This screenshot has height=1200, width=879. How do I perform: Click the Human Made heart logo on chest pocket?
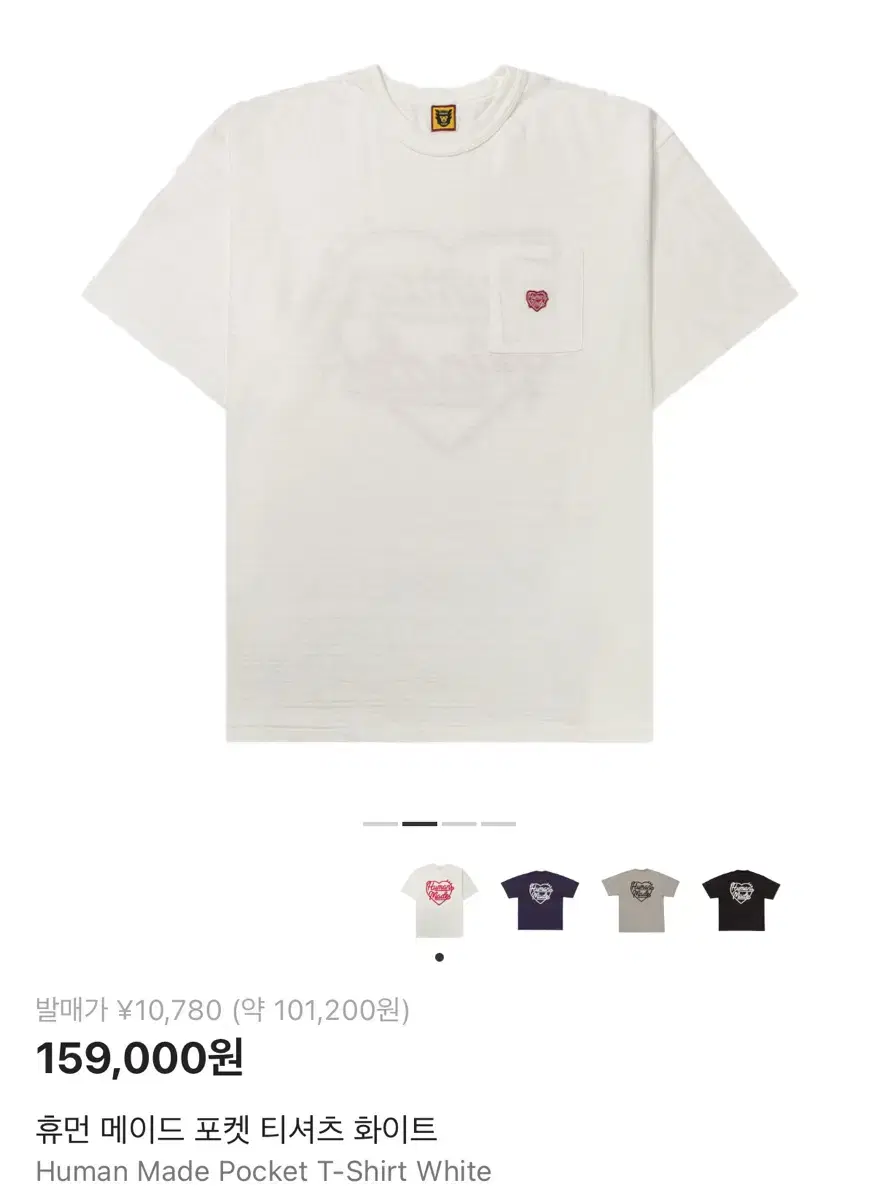click(537, 298)
